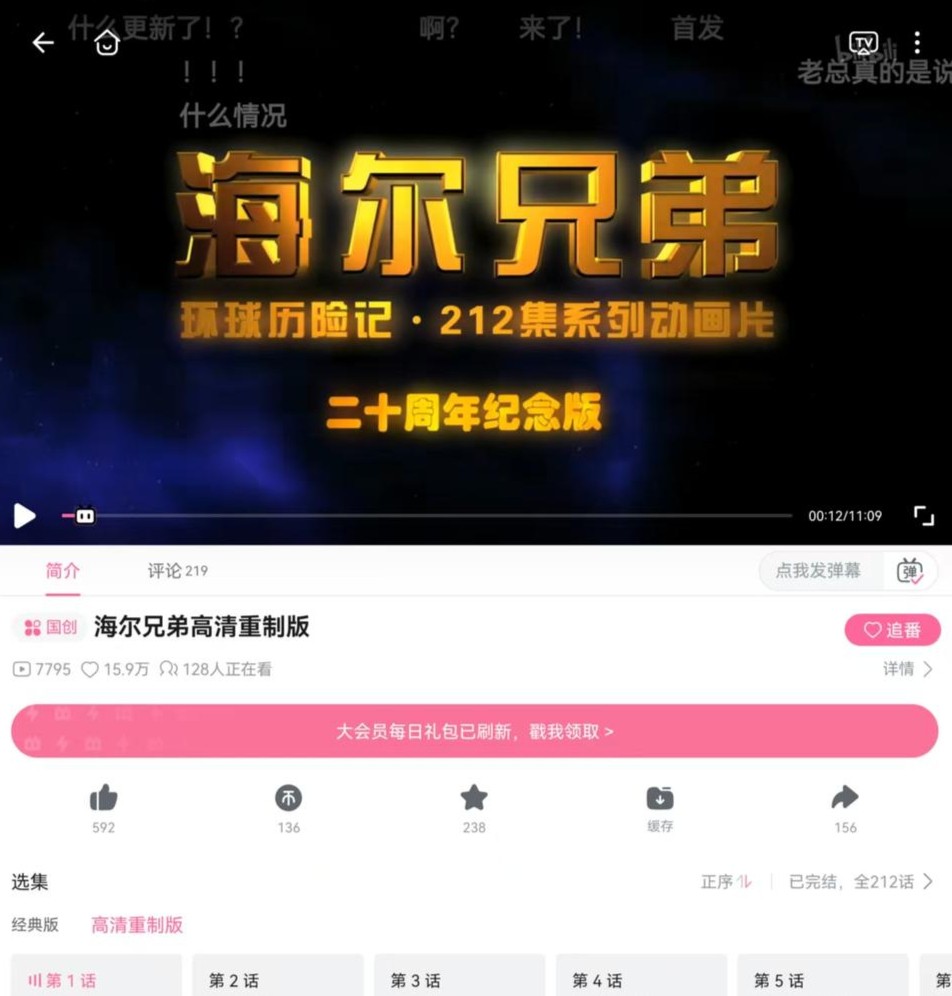Download the video via 缓存

(660, 798)
